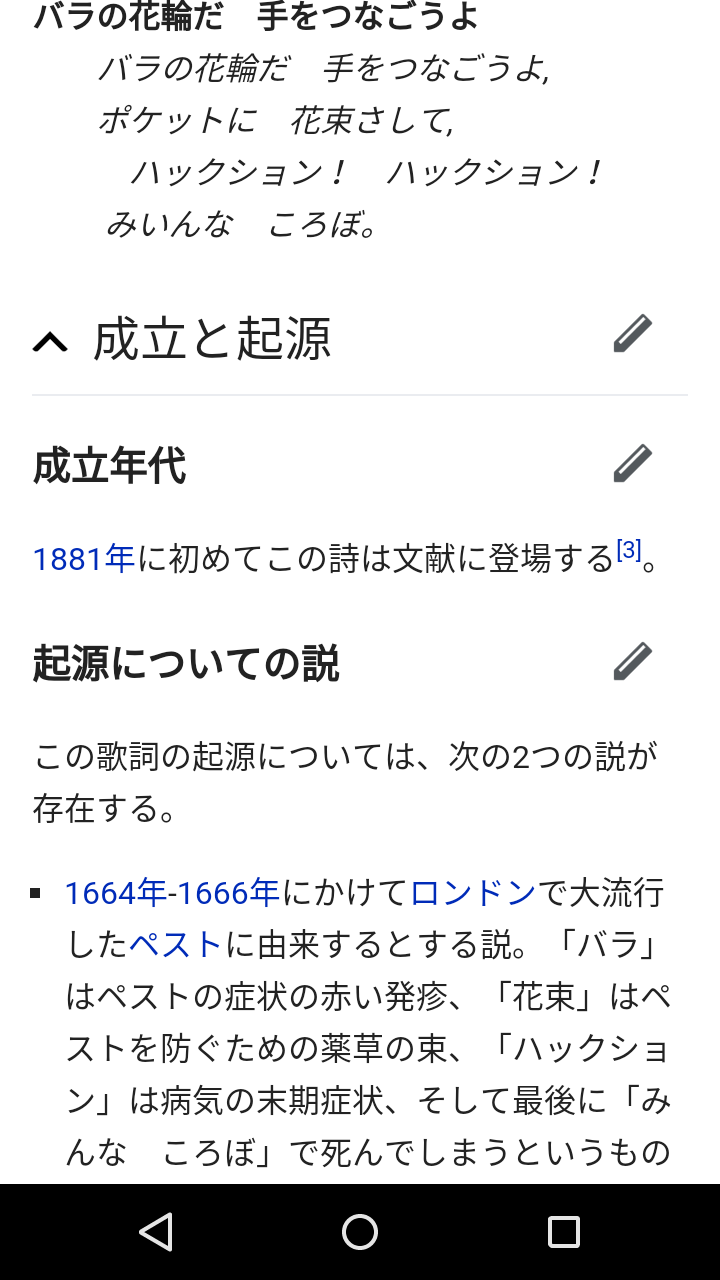Screen dimensions: 720x1280
Task: Edit the 成立と起源 section
Action: coord(632,334)
